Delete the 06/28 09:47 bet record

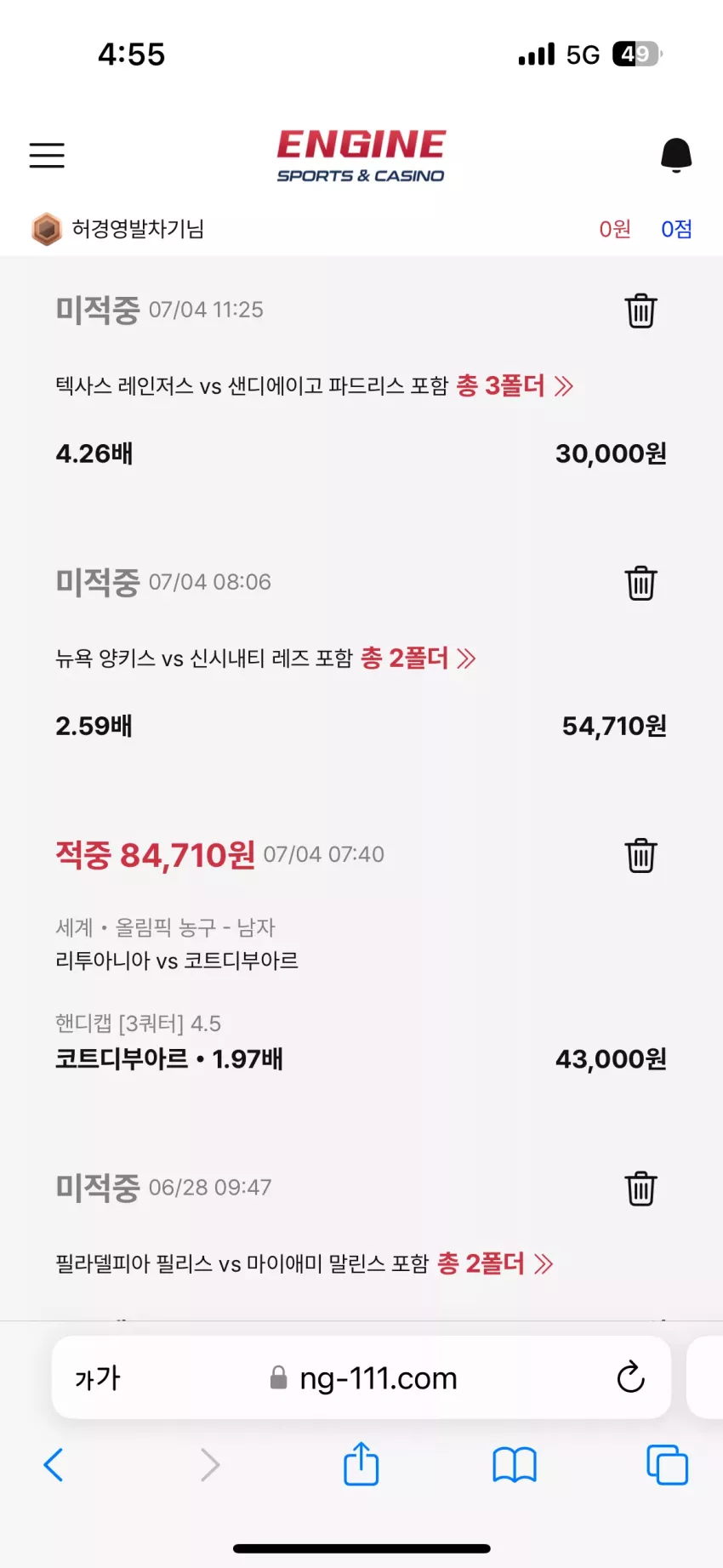pyautogui.click(x=641, y=1189)
